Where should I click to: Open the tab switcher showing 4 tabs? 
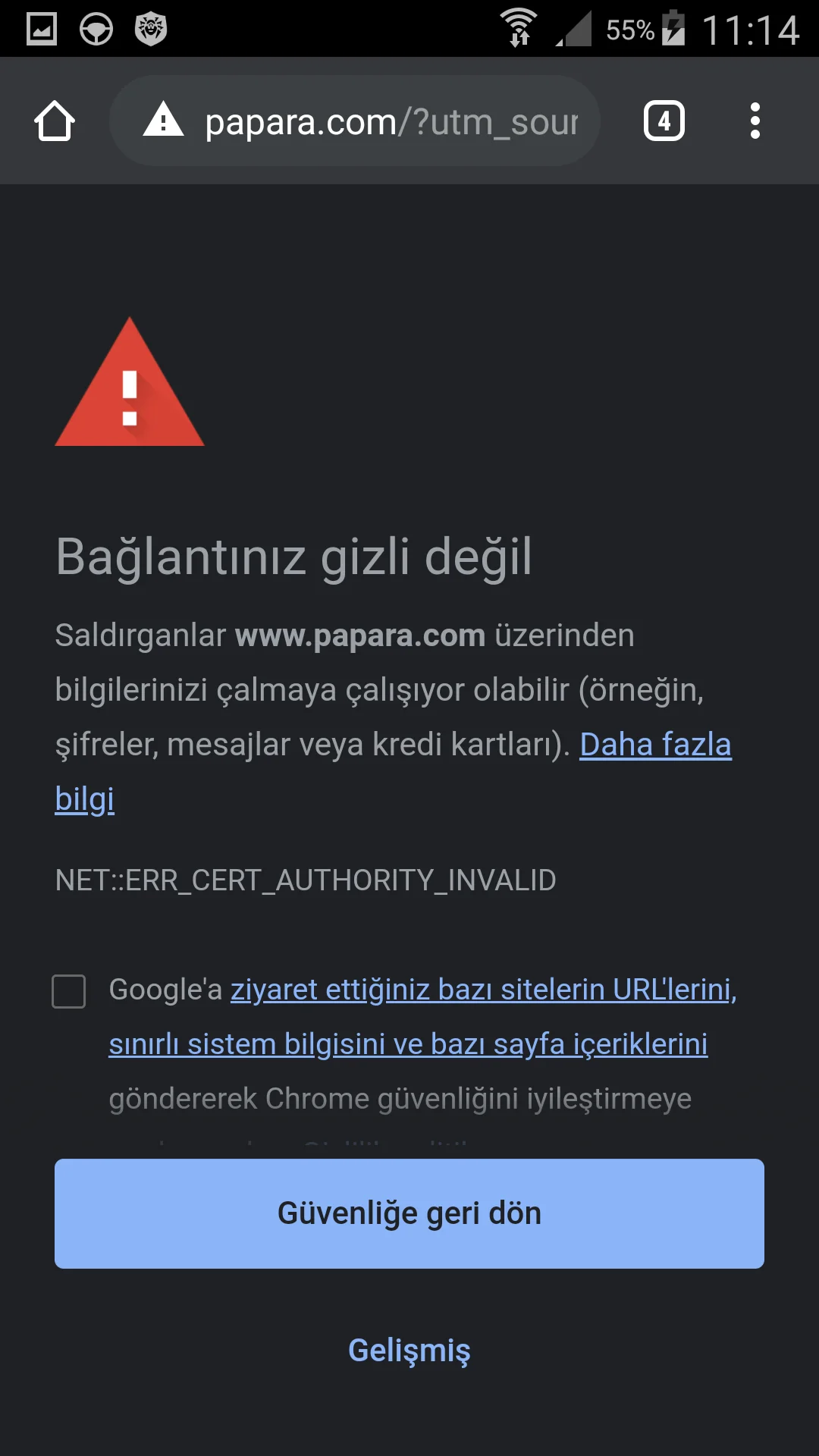click(664, 121)
